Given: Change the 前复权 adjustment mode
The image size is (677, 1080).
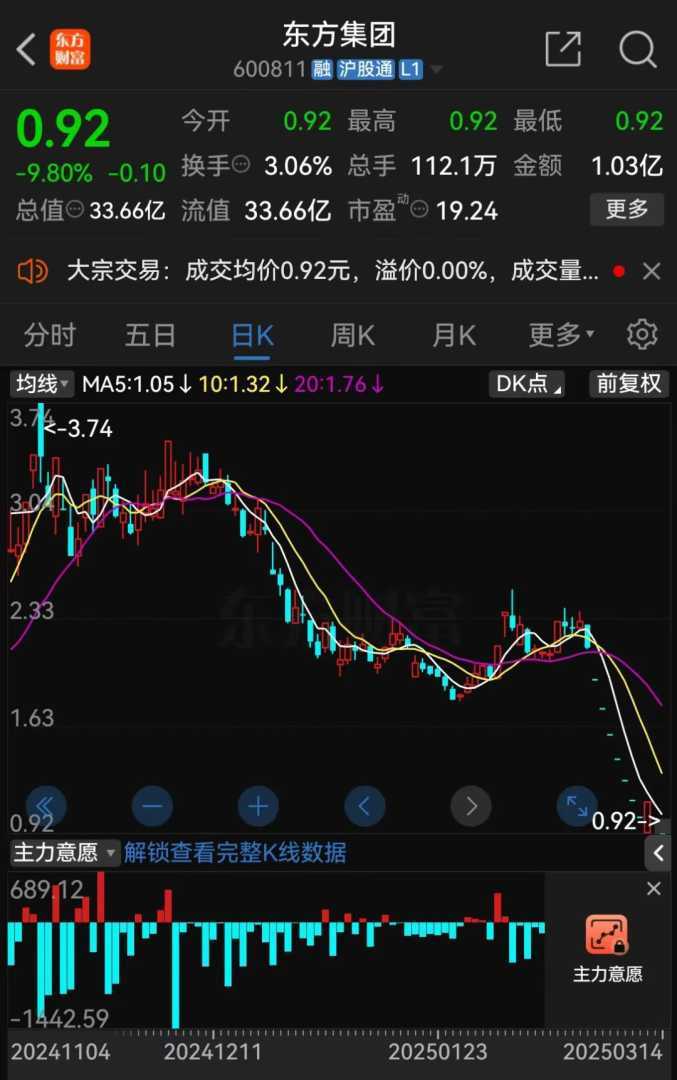Looking at the screenshot, I should (629, 383).
